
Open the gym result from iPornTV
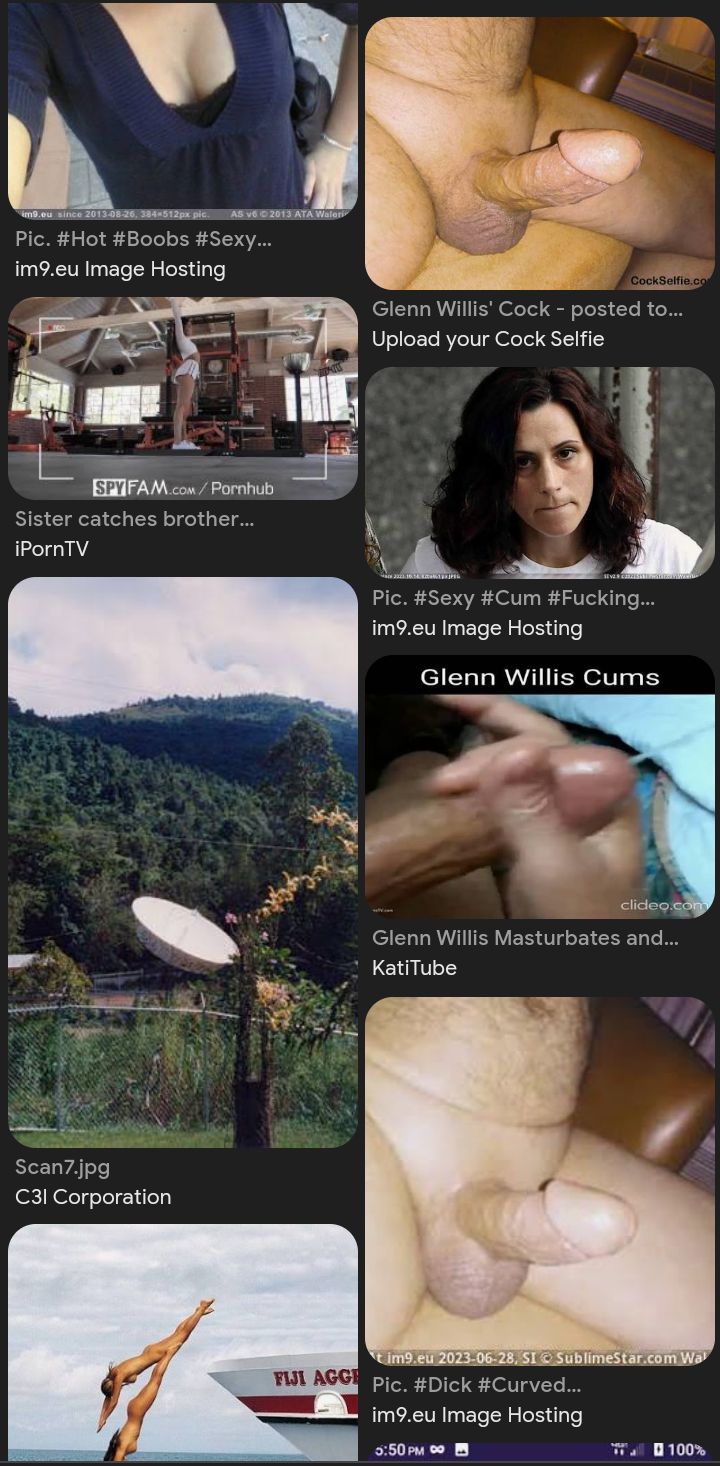coord(183,398)
